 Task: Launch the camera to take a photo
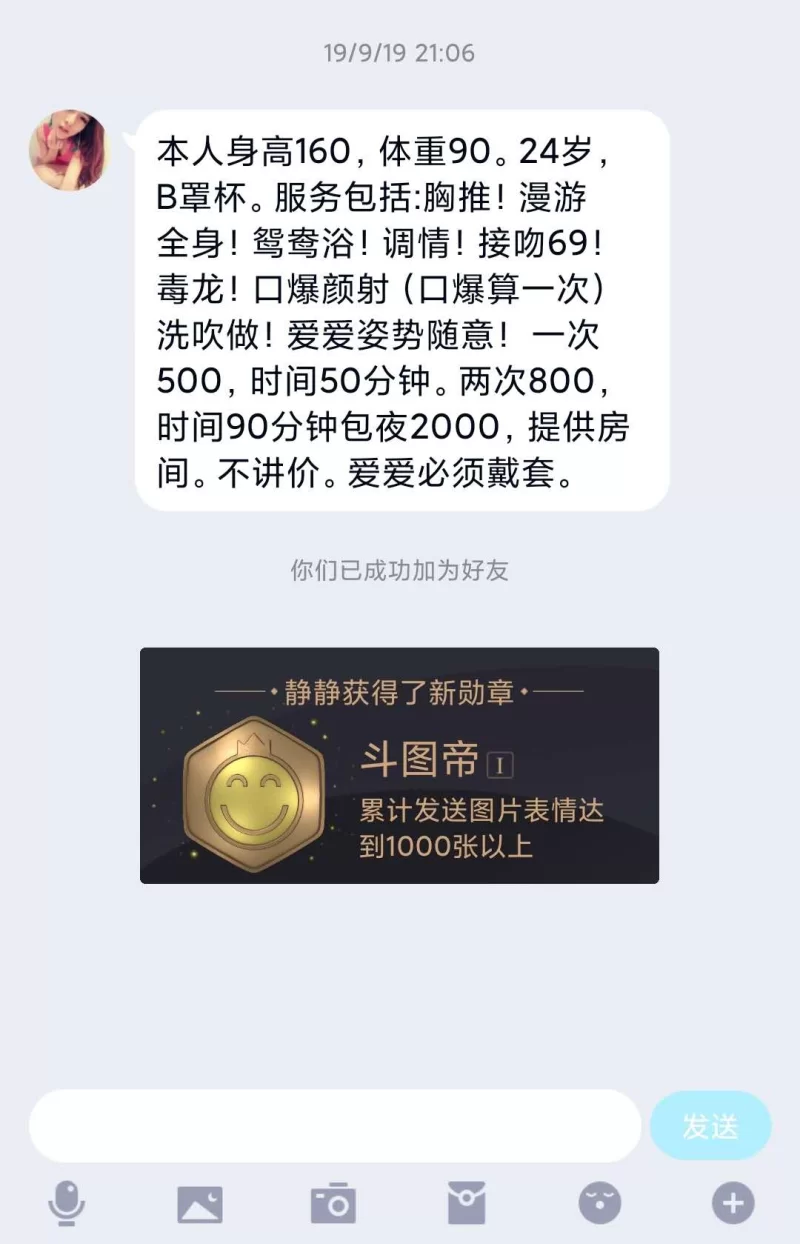pos(333,1203)
